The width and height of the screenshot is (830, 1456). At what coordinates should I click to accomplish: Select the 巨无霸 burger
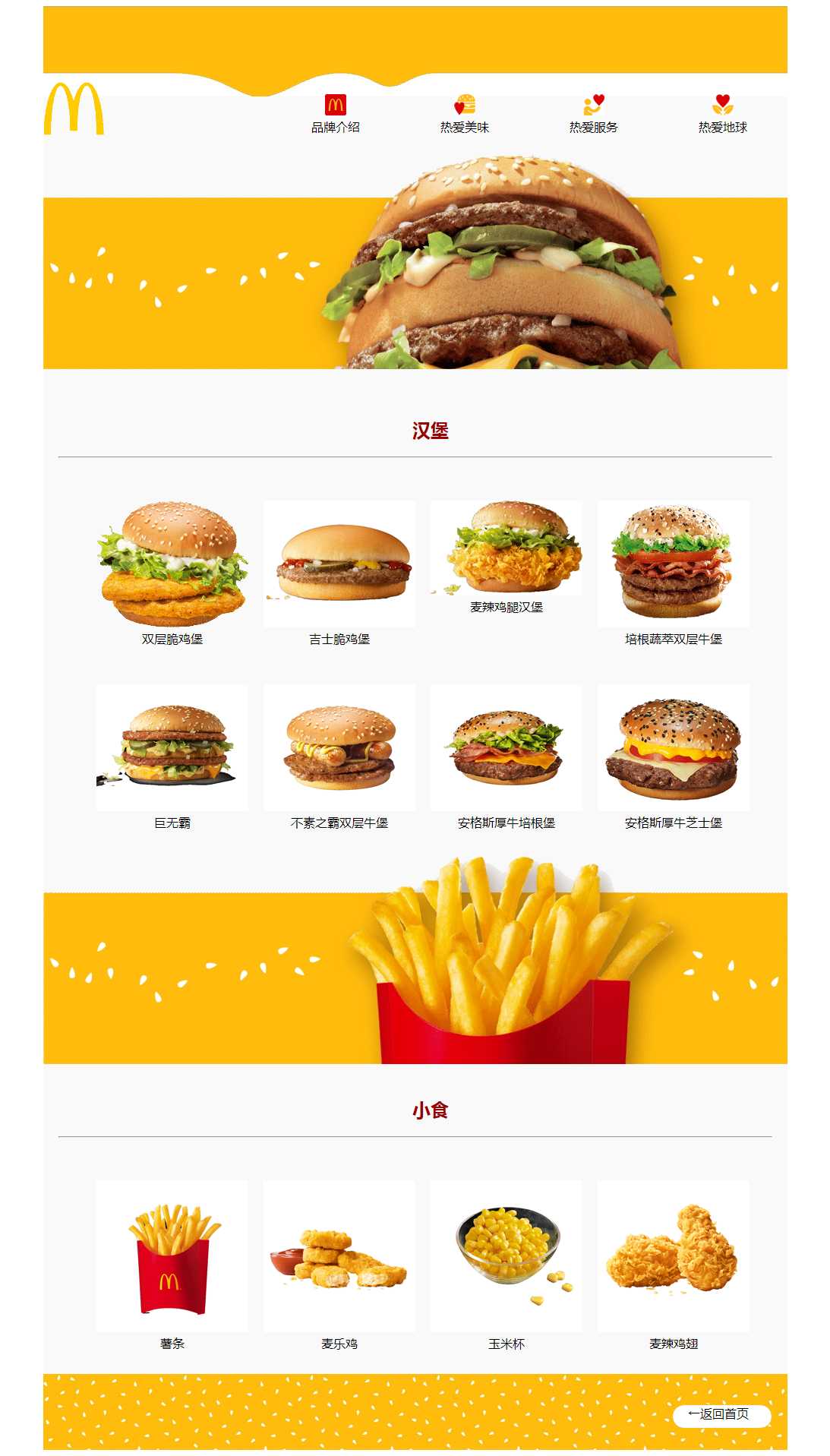[x=172, y=748]
